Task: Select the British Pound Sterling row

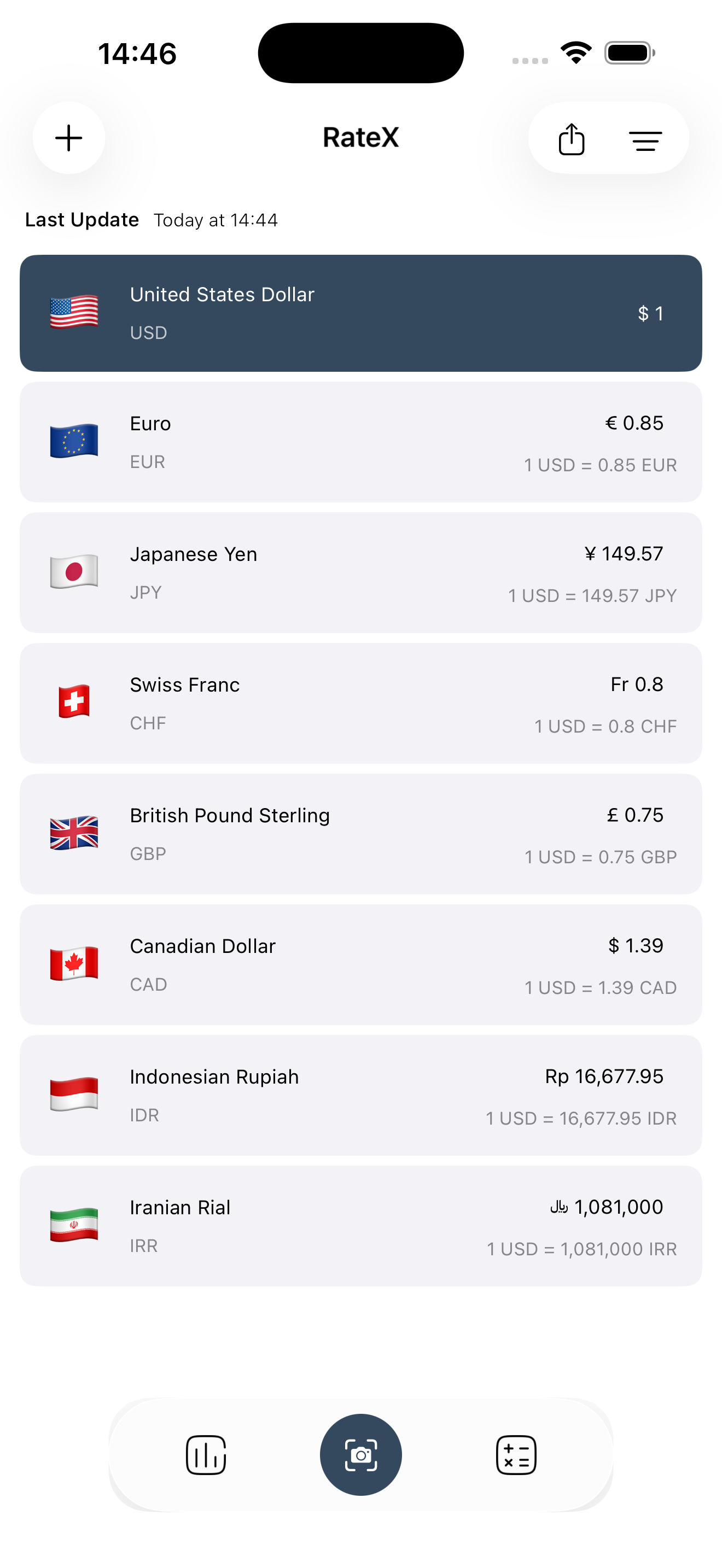Action: click(x=361, y=834)
